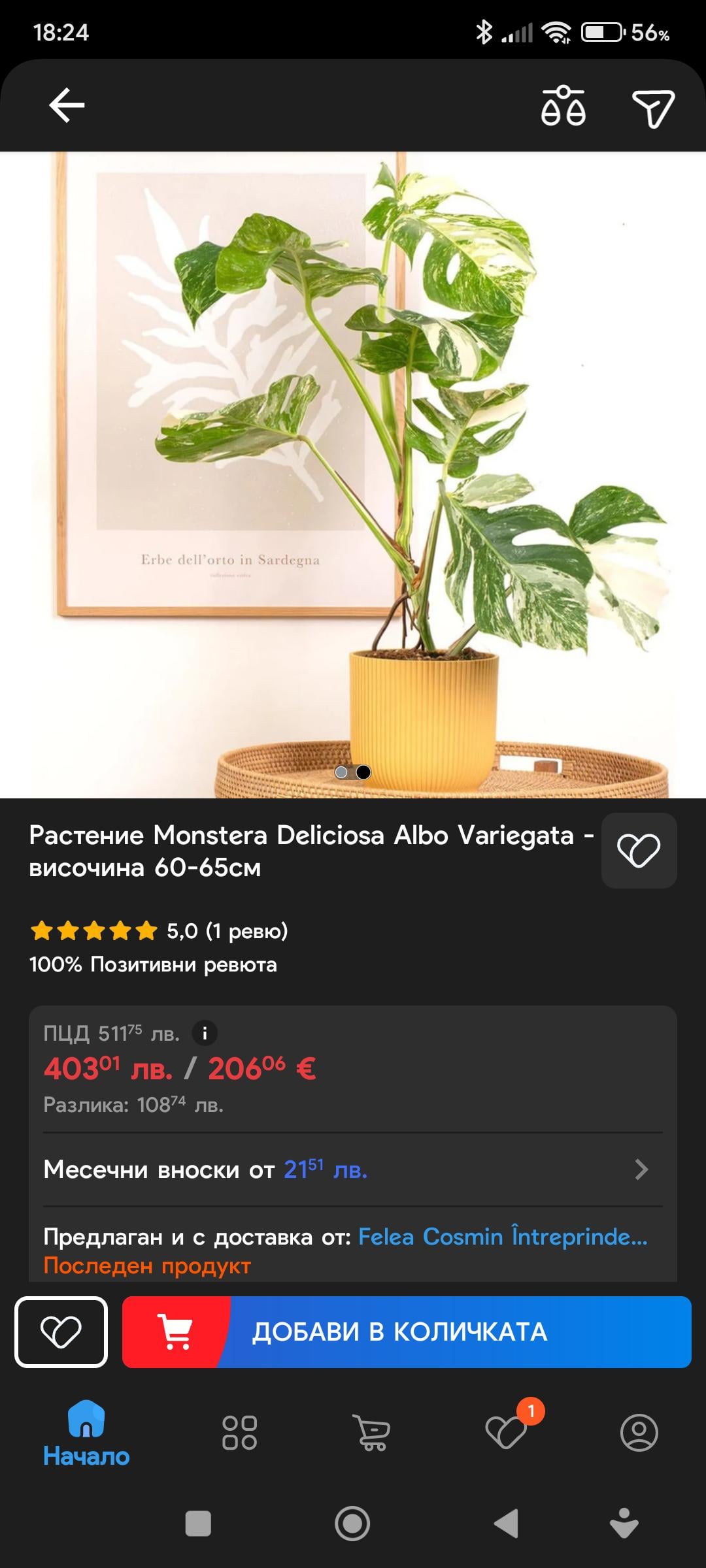Tap the system back triangle

point(506,1524)
